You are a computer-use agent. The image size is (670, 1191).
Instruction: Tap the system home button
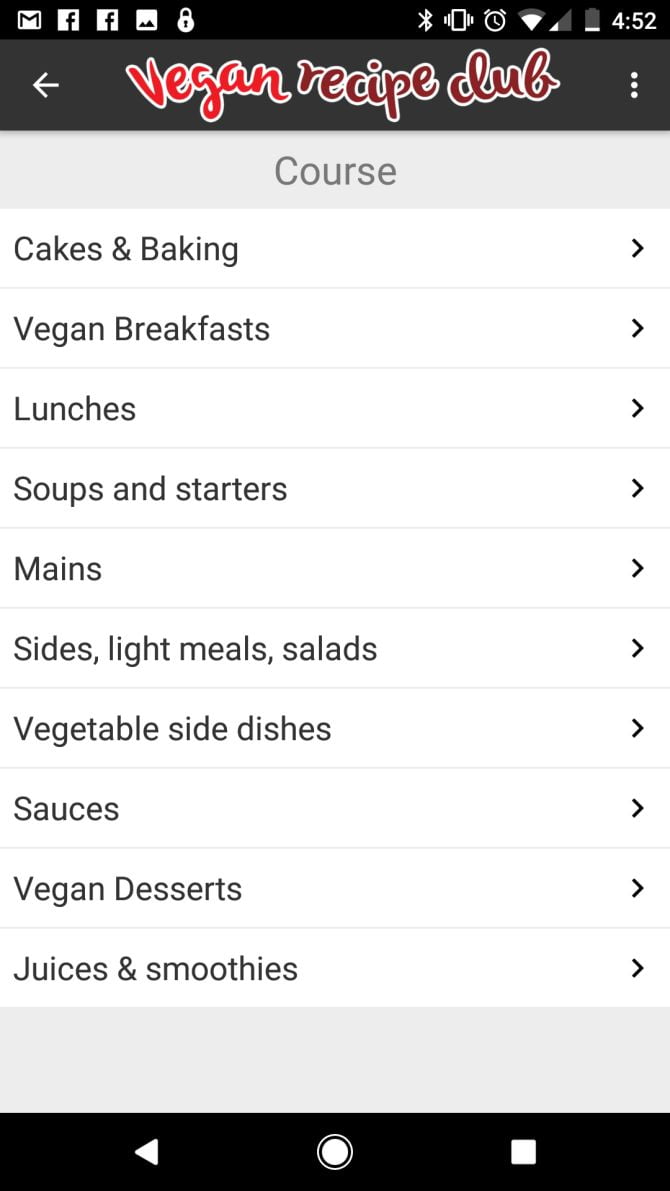[x=334, y=1152]
